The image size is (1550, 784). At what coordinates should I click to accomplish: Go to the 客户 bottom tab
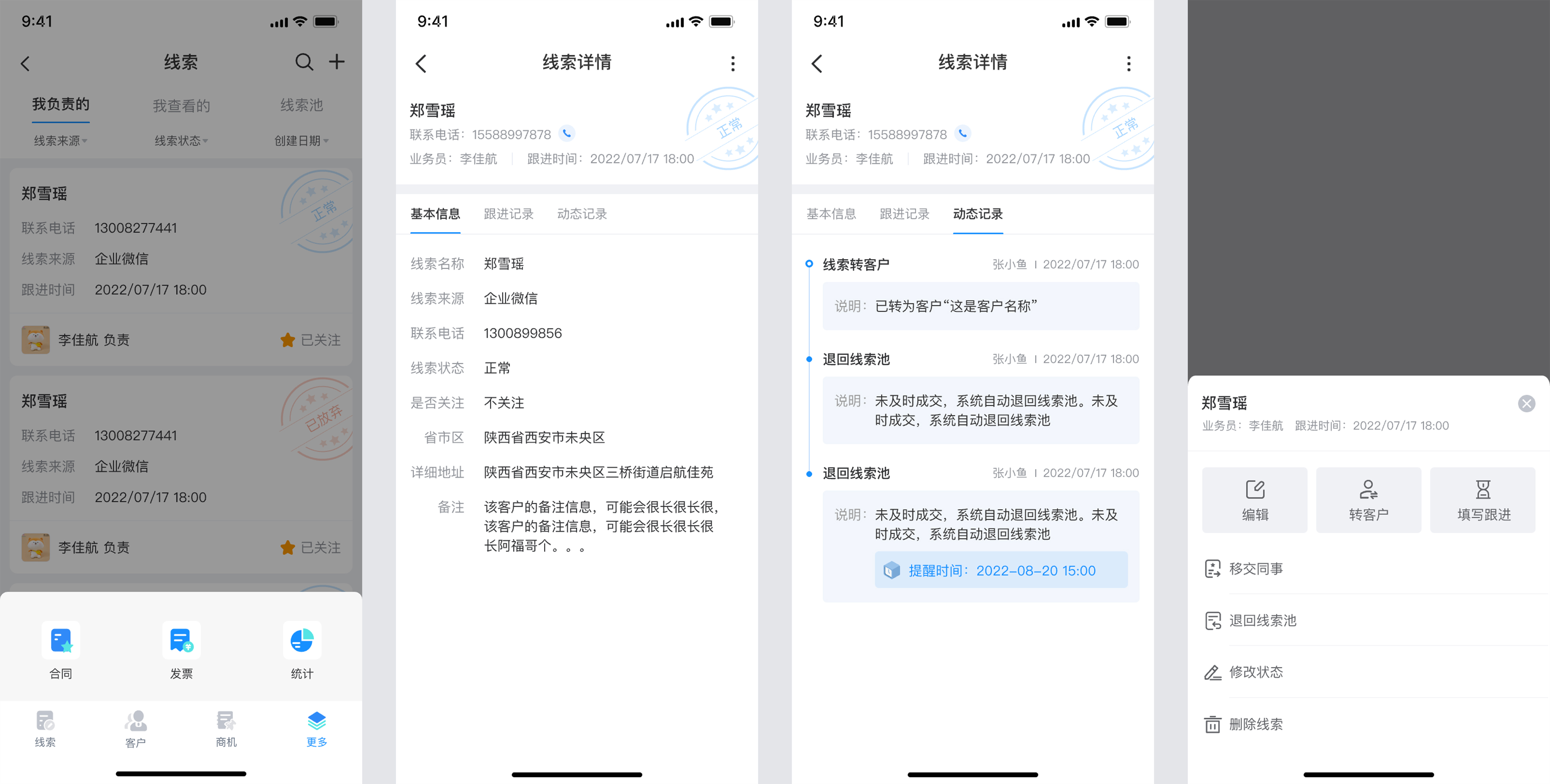click(135, 729)
